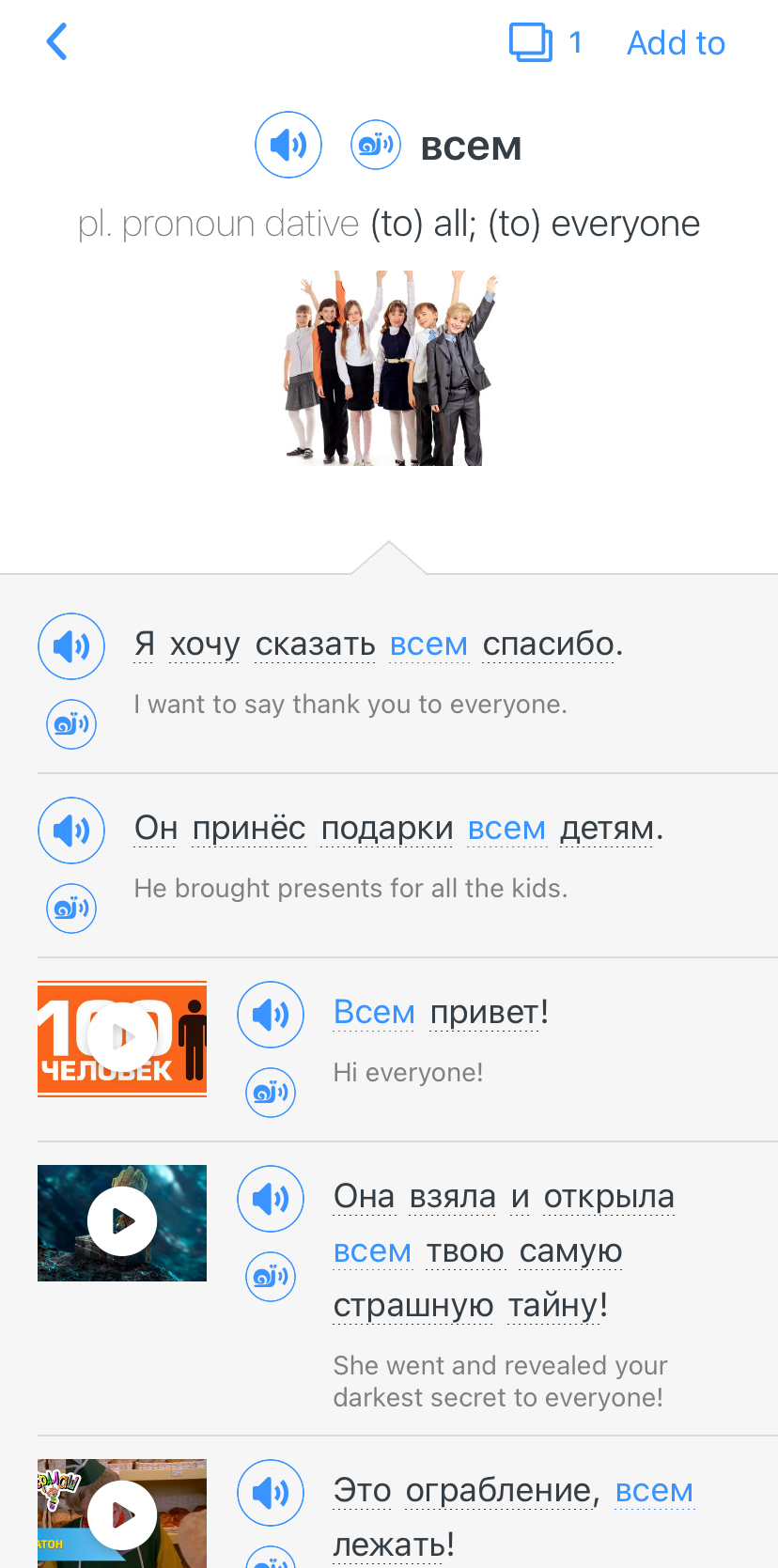Screen dimensions: 778x1568
Task: Play the "100 ЧЕЛОВЕК" video clip
Action: [122, 1038]
